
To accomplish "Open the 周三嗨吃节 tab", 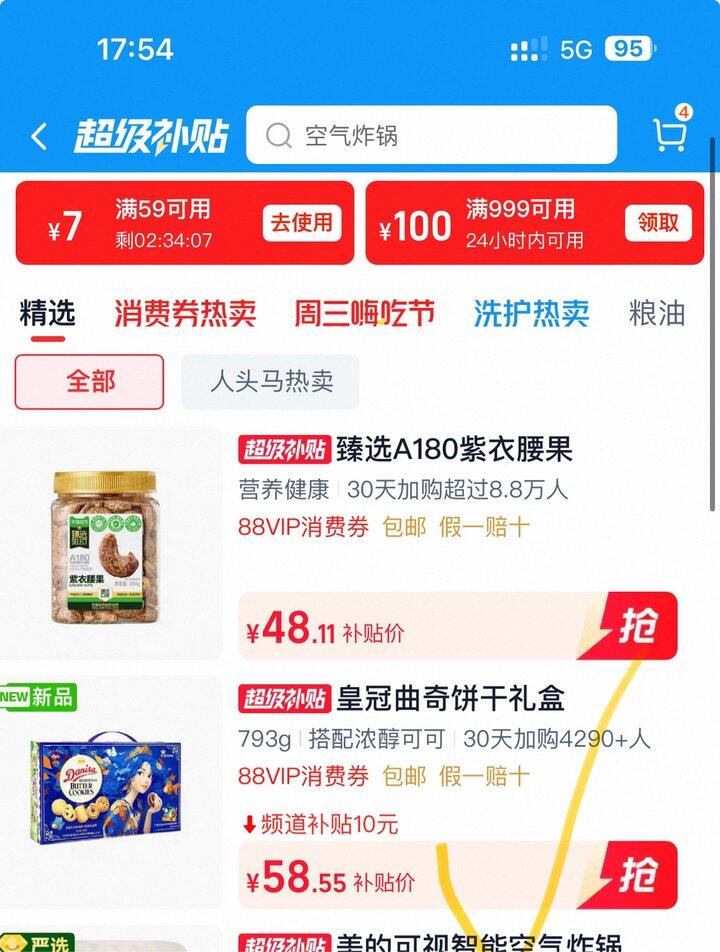I will pos(364,314).
